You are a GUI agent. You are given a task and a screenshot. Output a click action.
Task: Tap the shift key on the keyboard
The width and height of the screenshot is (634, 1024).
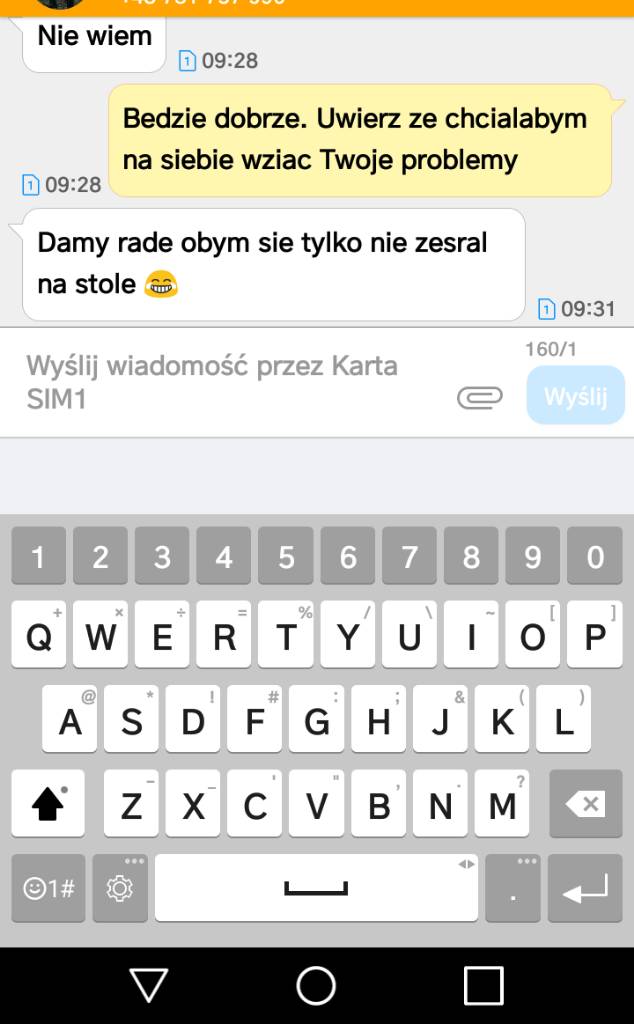[x=48, y=804]
